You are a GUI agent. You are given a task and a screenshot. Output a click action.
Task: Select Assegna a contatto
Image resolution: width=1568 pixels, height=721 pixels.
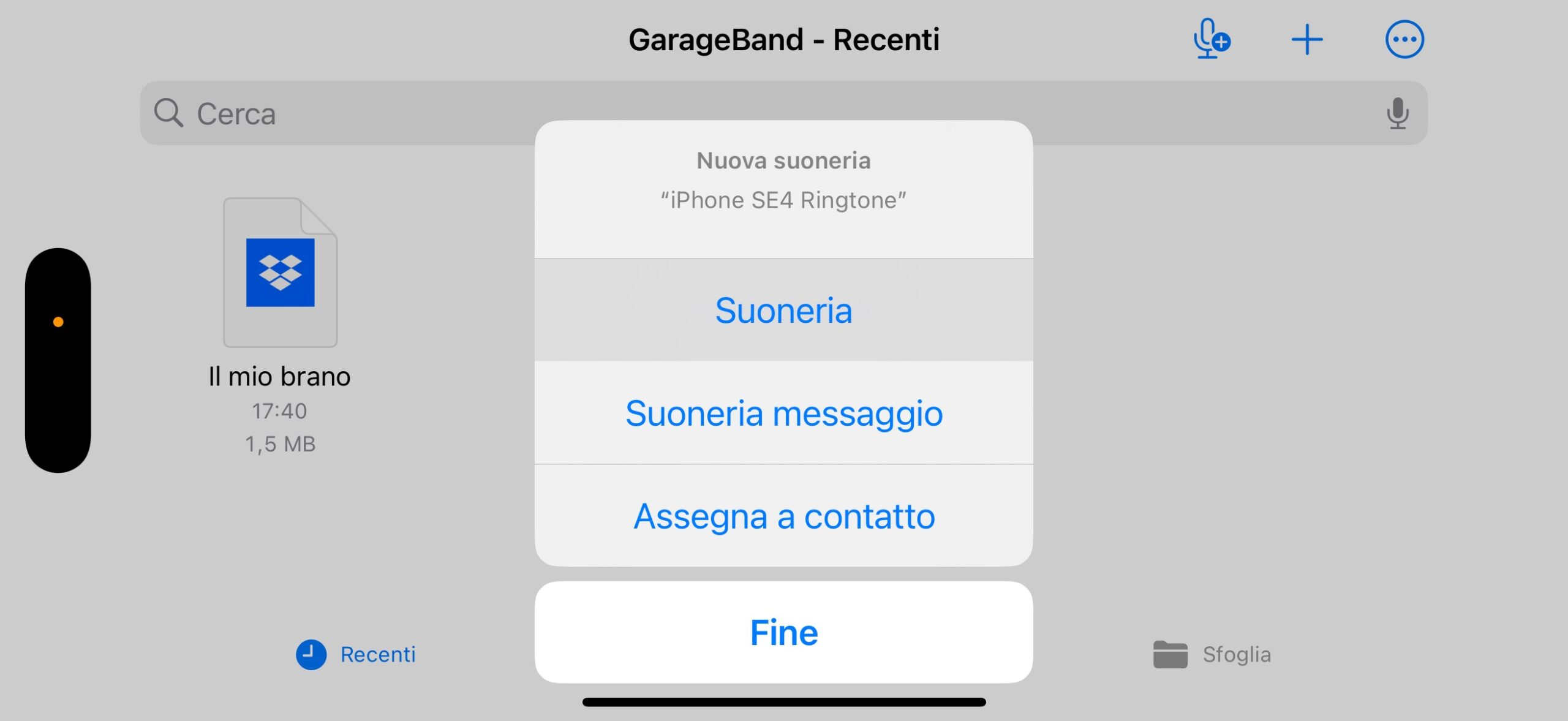click(x=783, y=516)
